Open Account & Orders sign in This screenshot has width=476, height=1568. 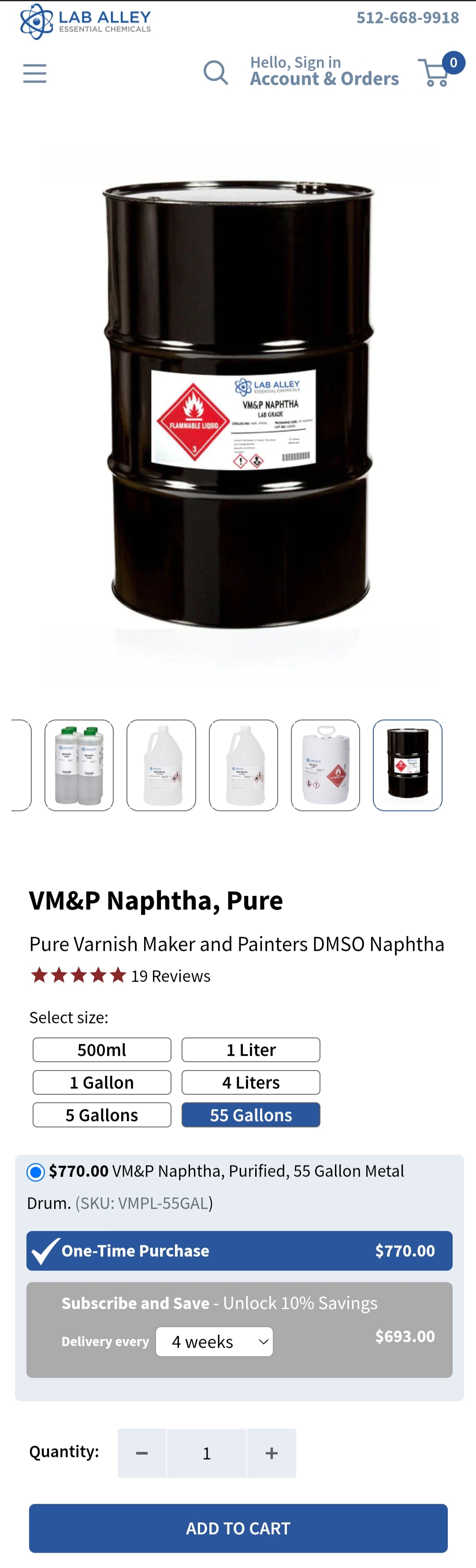pyautogui.click(x=324, y=71)
